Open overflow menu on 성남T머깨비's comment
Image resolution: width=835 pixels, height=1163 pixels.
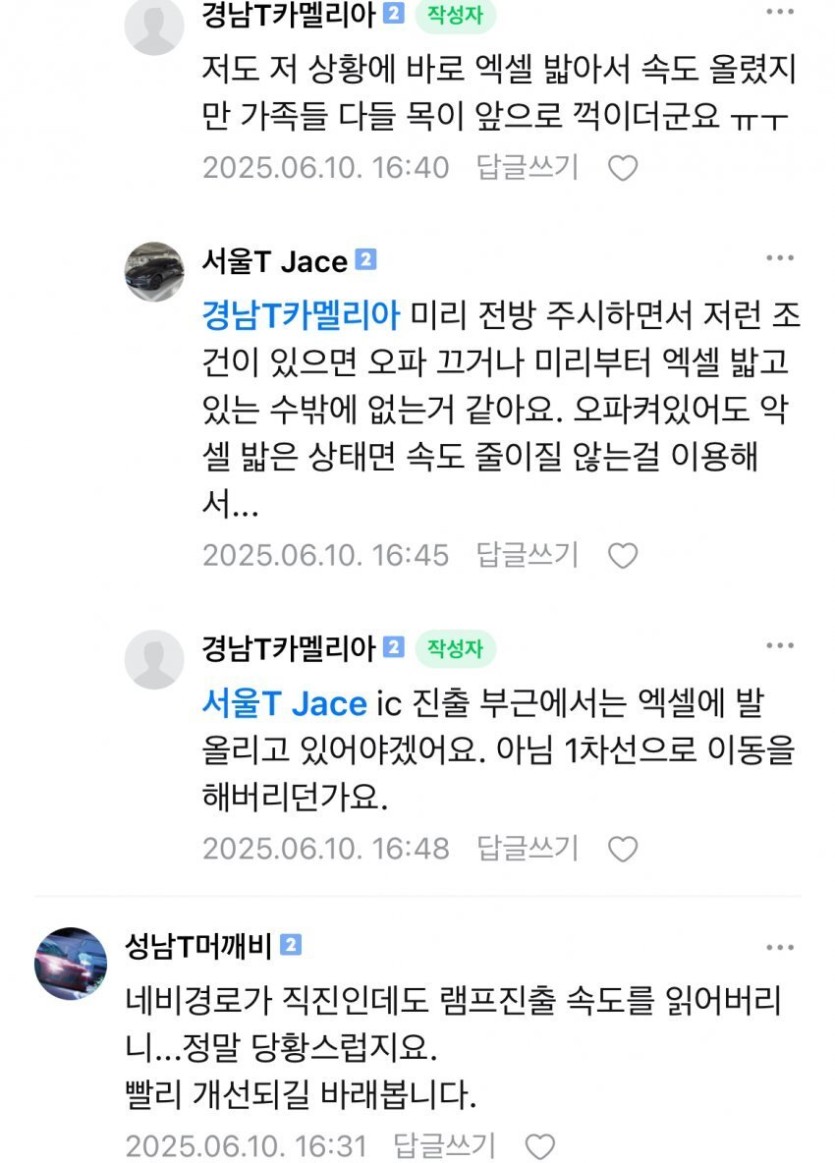tap(780, 946)
